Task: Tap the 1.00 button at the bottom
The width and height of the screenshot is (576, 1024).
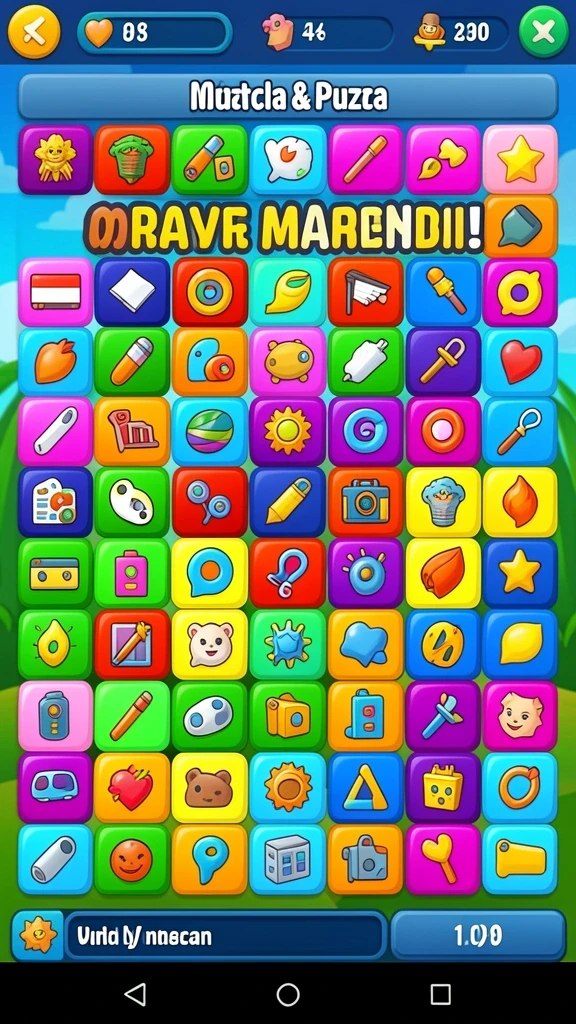Action: tap(478, 936)
